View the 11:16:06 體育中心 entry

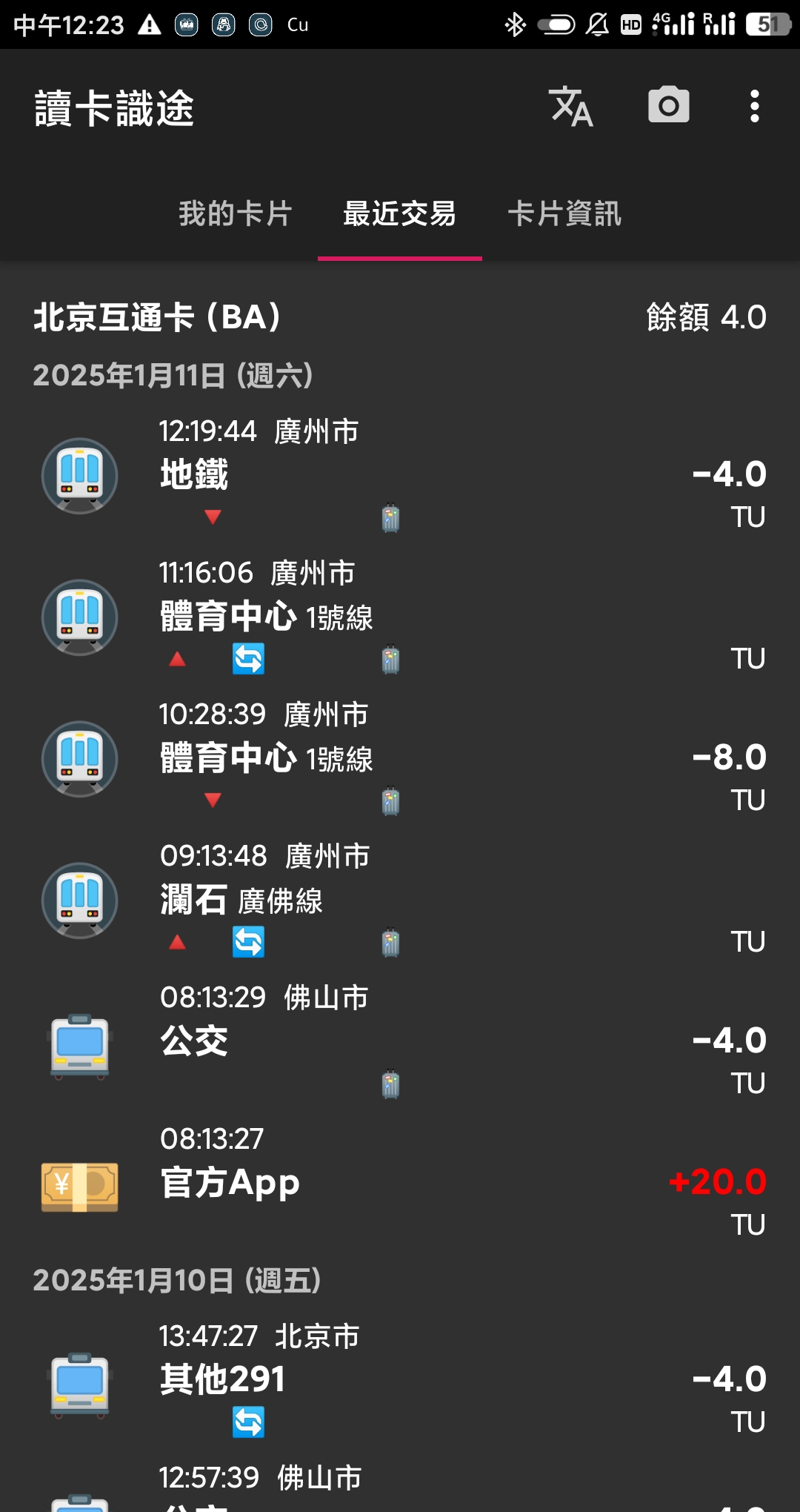400,617
